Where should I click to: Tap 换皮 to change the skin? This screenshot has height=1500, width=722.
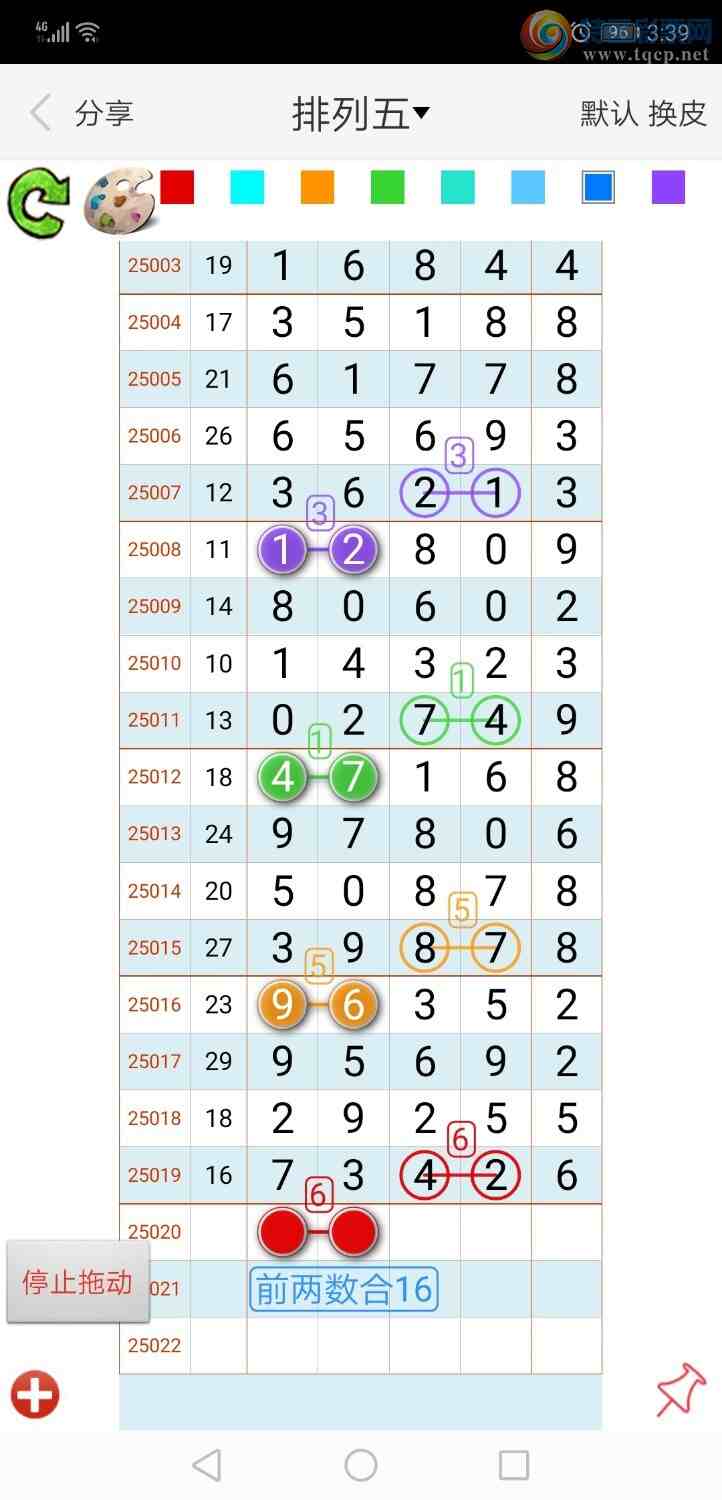(678, 113)
